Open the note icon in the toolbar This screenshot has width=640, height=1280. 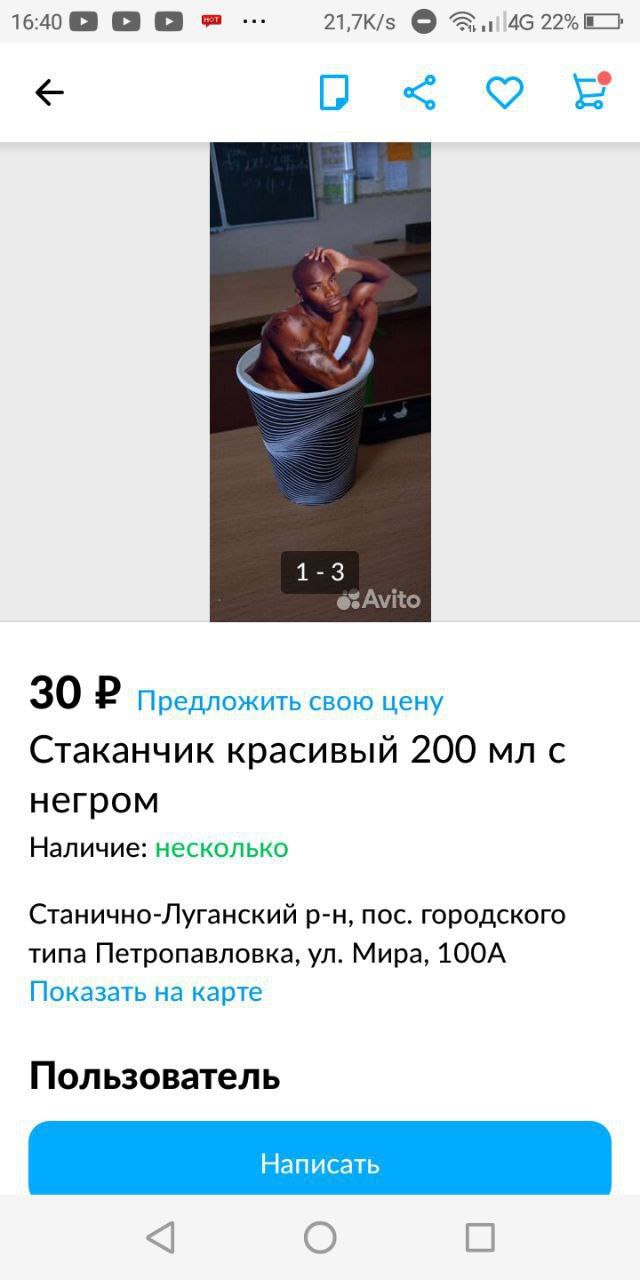tap(334, 92)
